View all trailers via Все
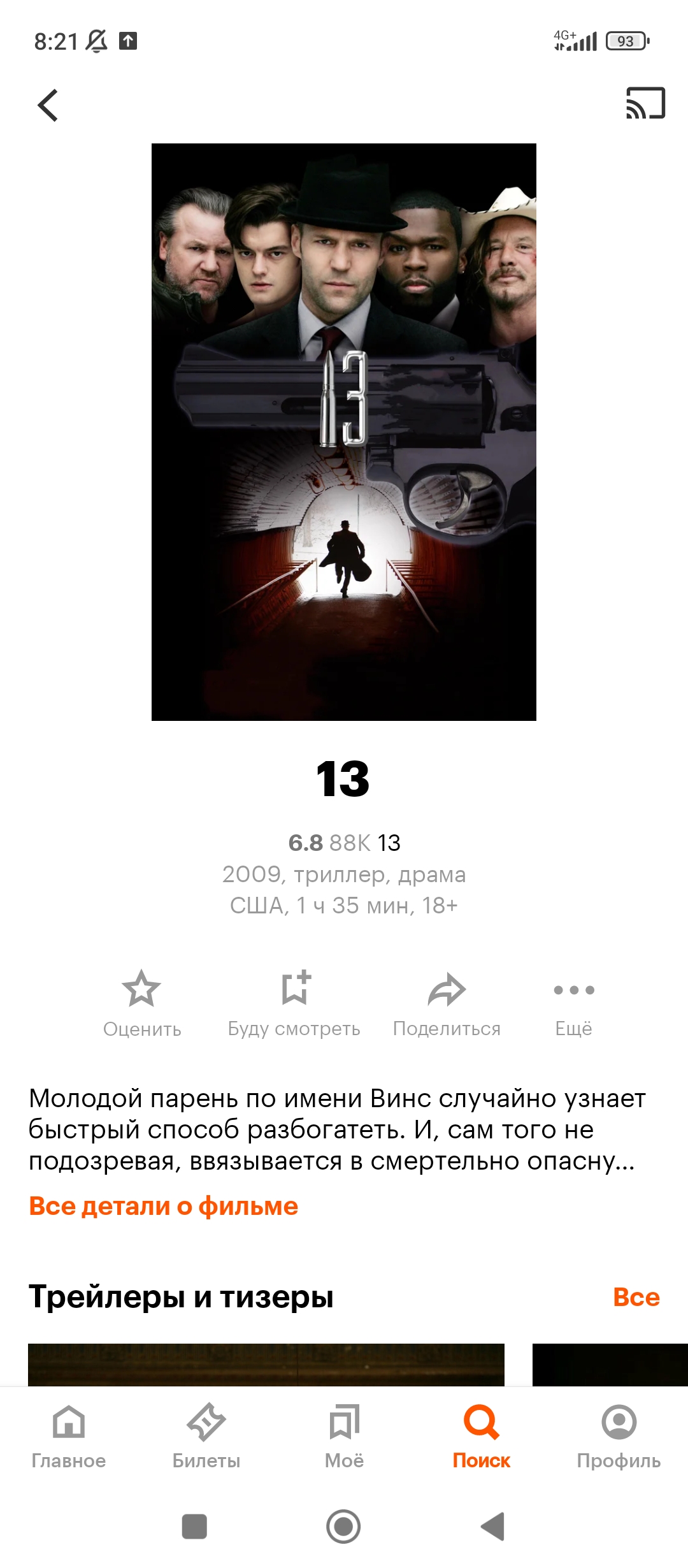The height and width of the screenshot is (1568, 688). click(x=636, y=1296)
